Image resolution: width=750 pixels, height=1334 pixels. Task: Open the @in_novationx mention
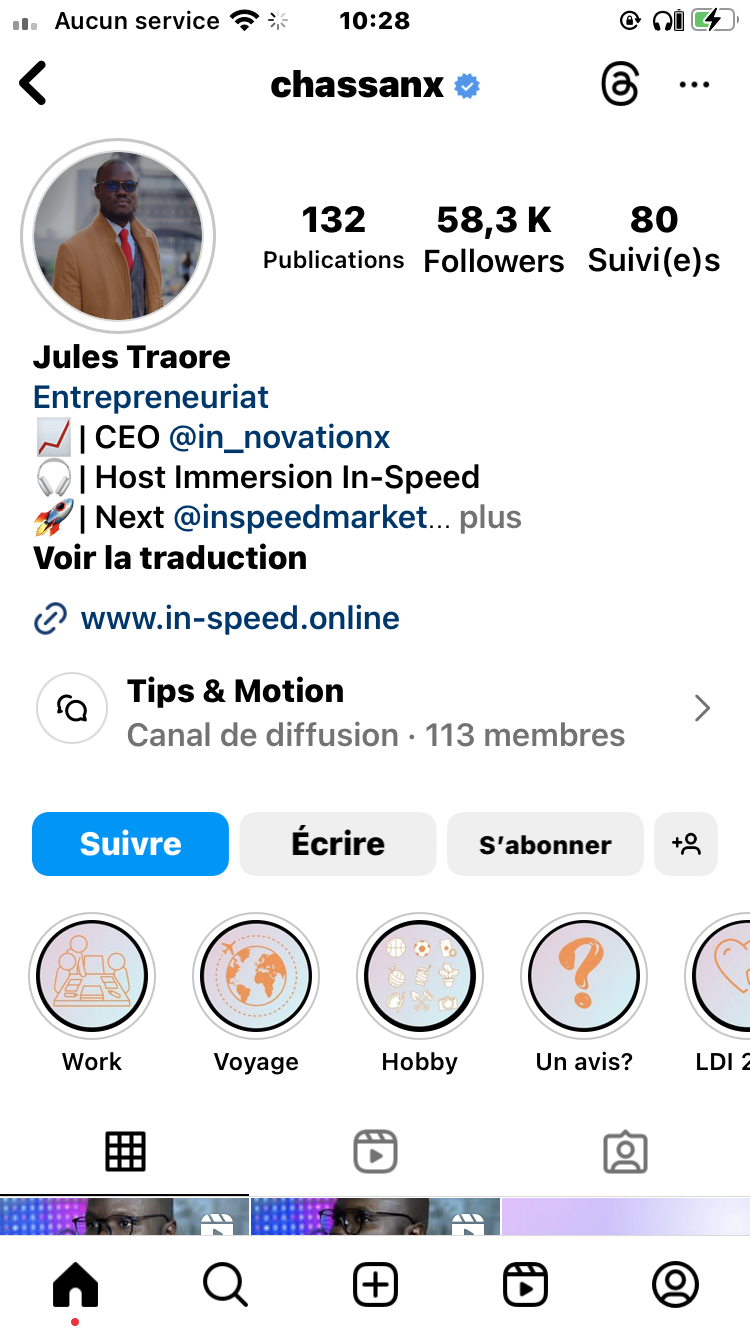(279, 437)
